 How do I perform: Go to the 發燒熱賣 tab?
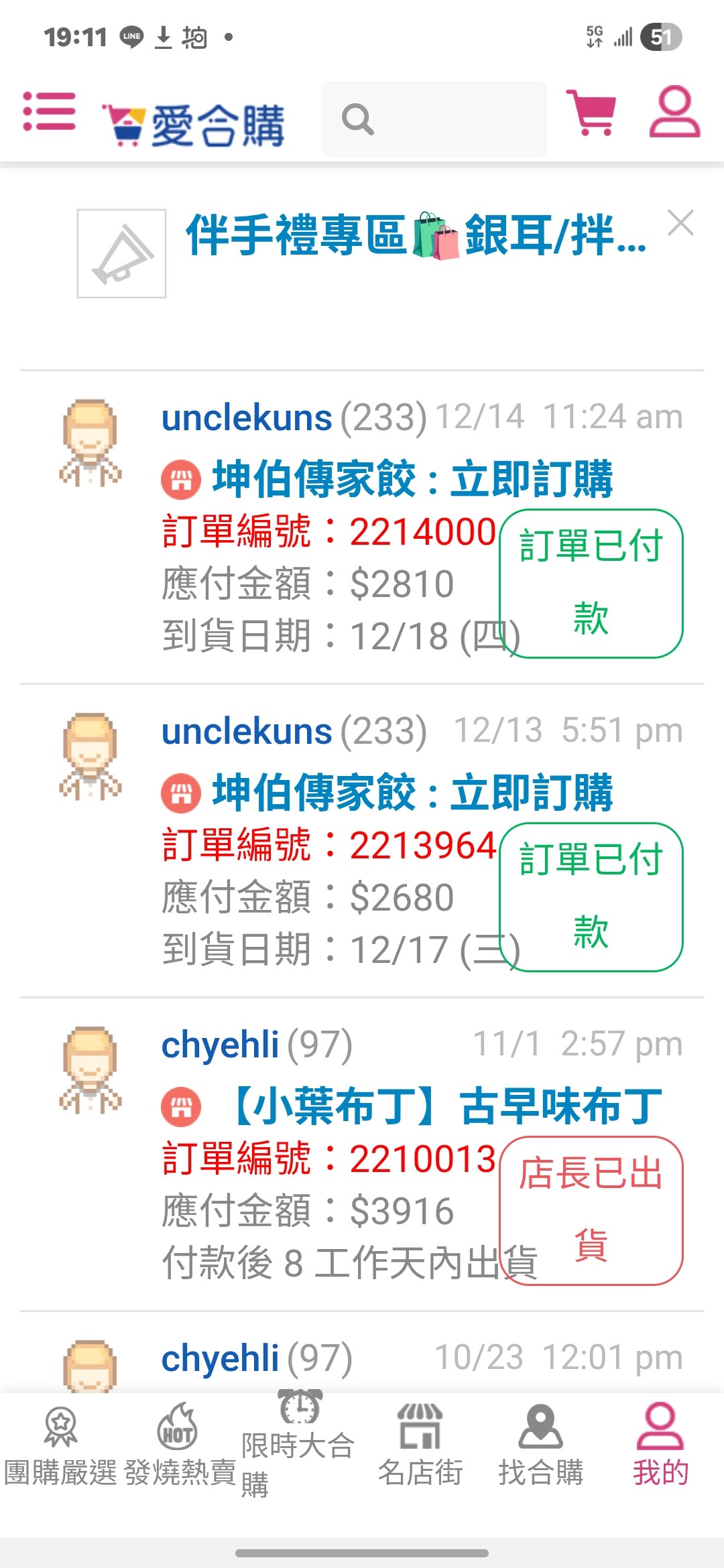tap(180, 1447)
